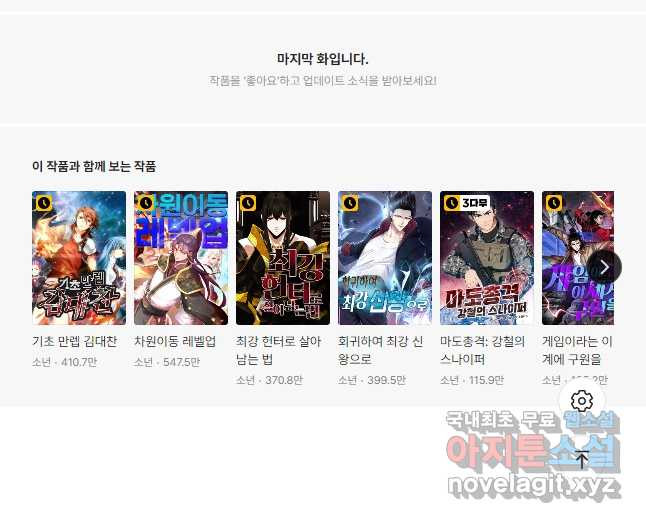Image resolution: width=646 pixels, height=523 pixels.
Task: Open webtoon 차원이동 레벨업
Action: (181, 258)
